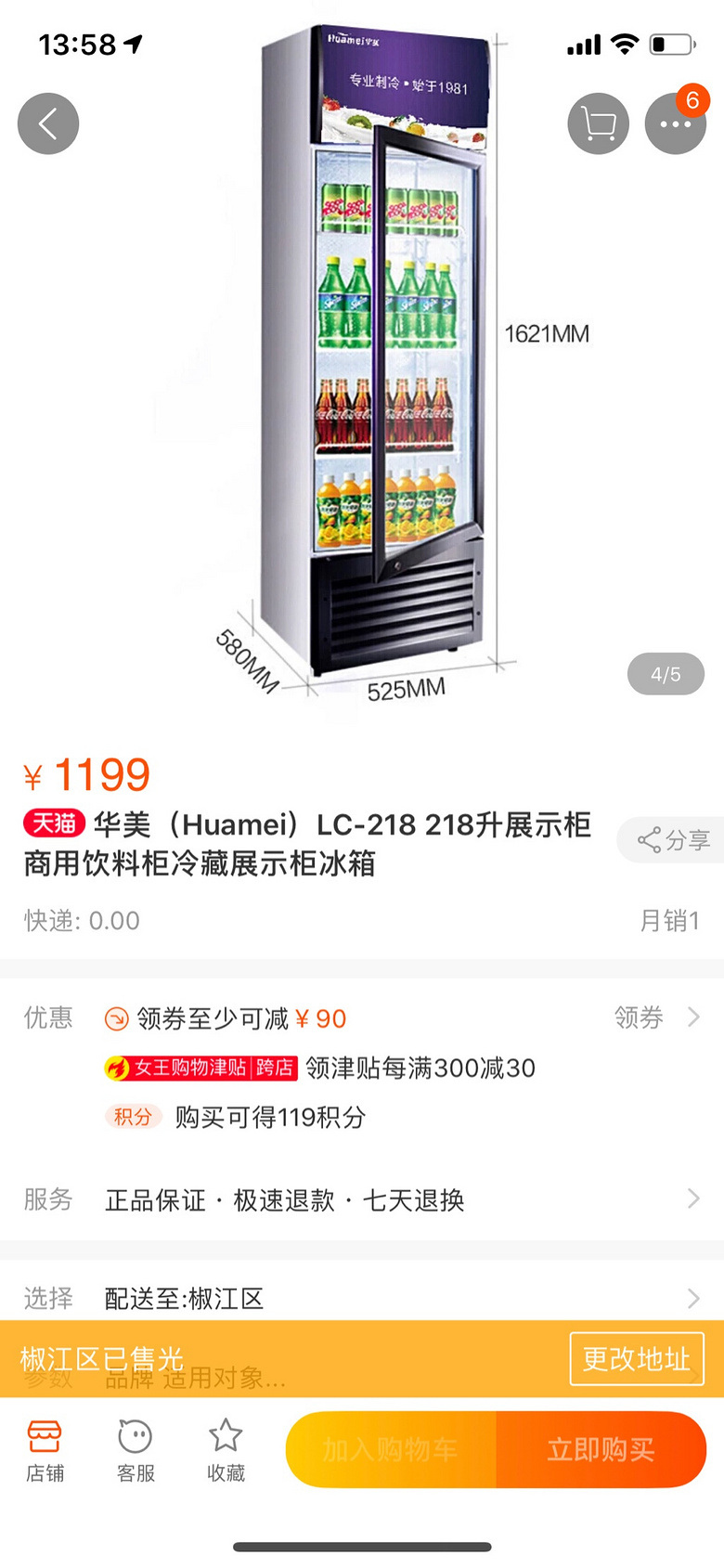Share this product via 分享

[x=673, y=840]
